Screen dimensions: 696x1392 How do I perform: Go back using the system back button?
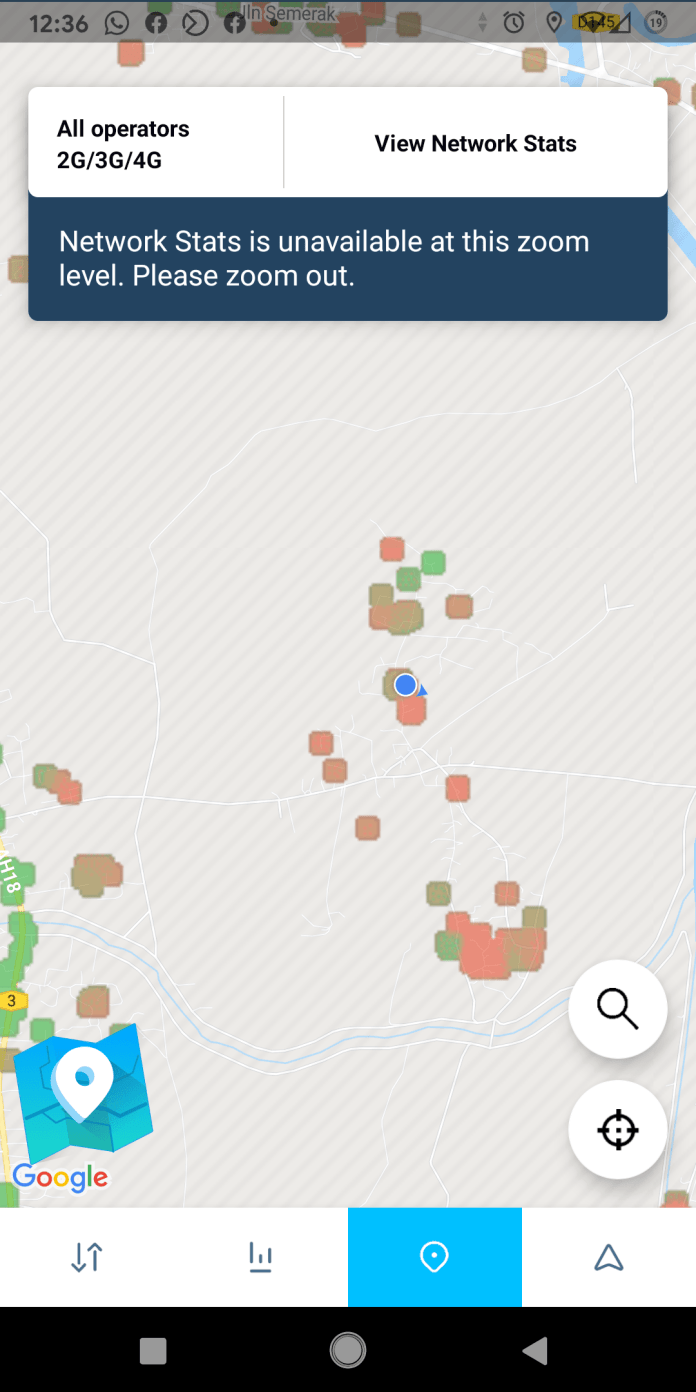tap(535, 1351)
